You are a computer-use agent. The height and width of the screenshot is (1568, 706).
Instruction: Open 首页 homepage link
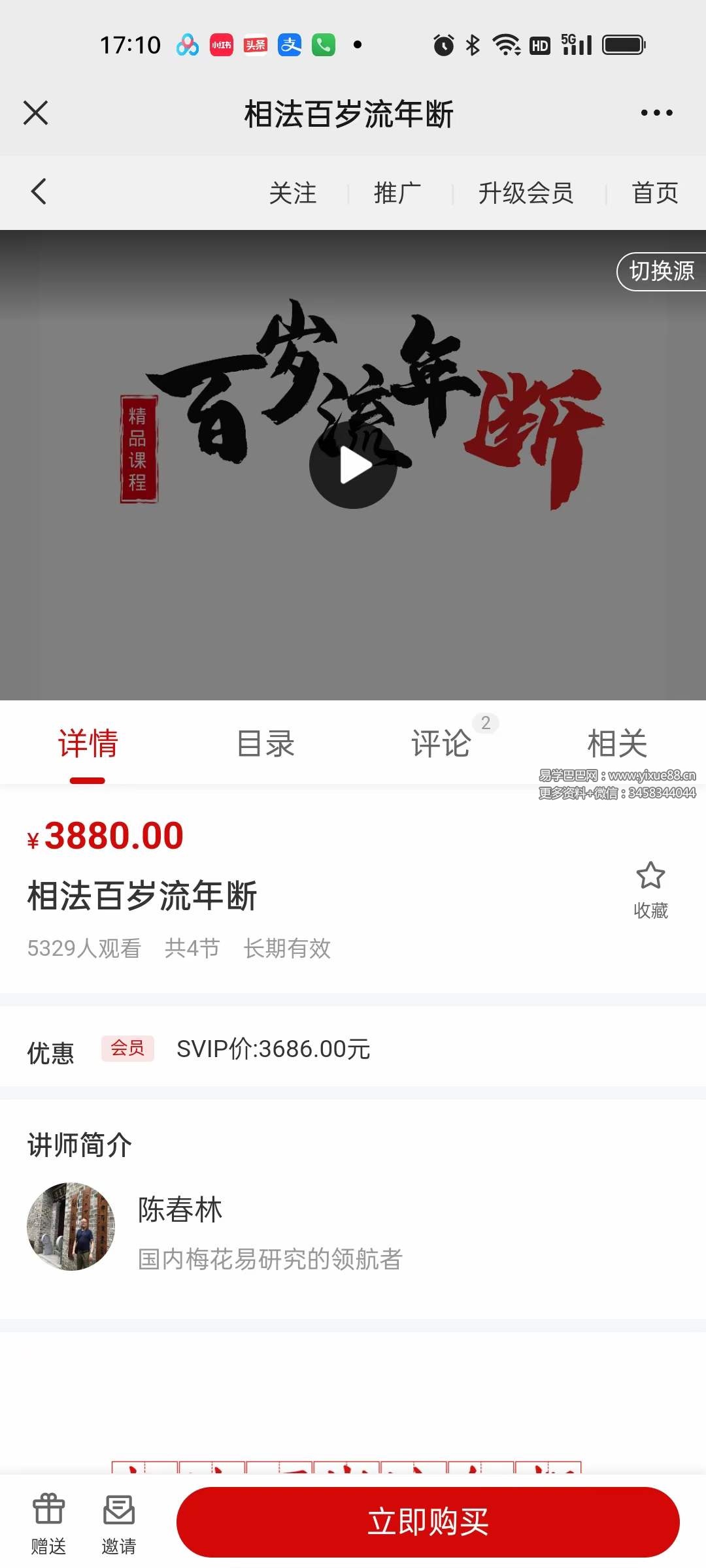click(x=656, y=192)
